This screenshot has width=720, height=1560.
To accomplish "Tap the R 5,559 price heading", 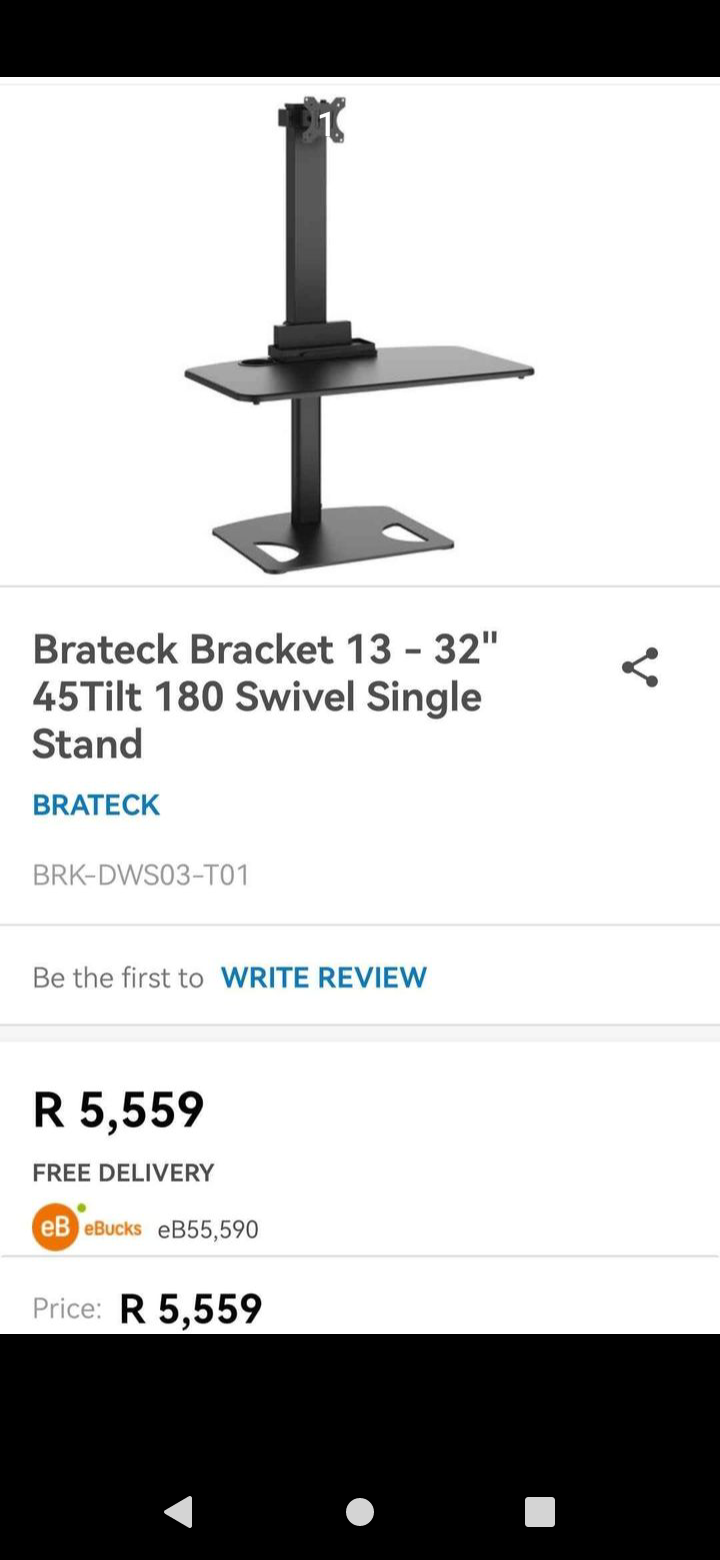I will (117, 1107).
